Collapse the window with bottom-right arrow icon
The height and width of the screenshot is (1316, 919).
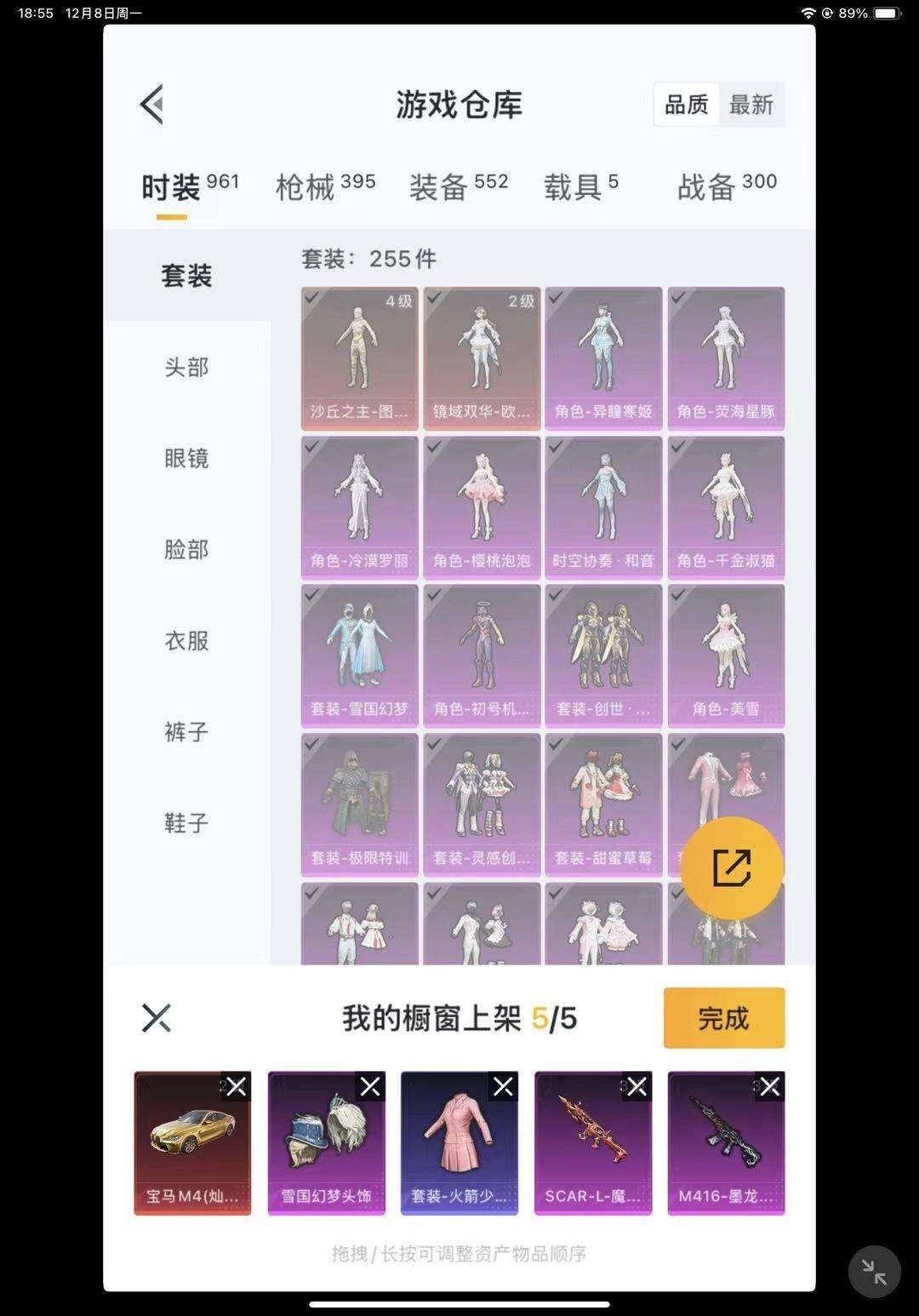click(x=876, y=1272)
